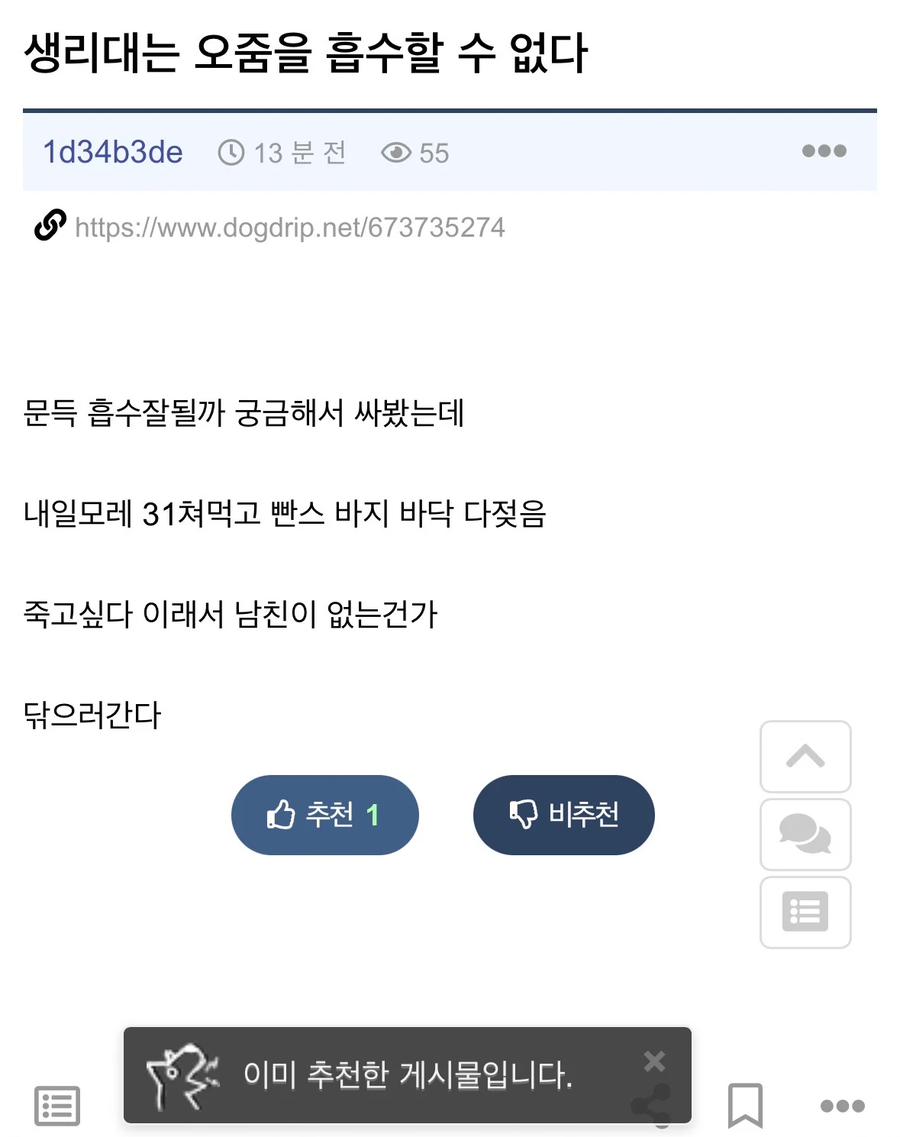Dismiss the 이미 추천한 게시물입니다 toast
Image resolution: width=900 pixels, height=1137 pixels.
[x=654, y=1061]
